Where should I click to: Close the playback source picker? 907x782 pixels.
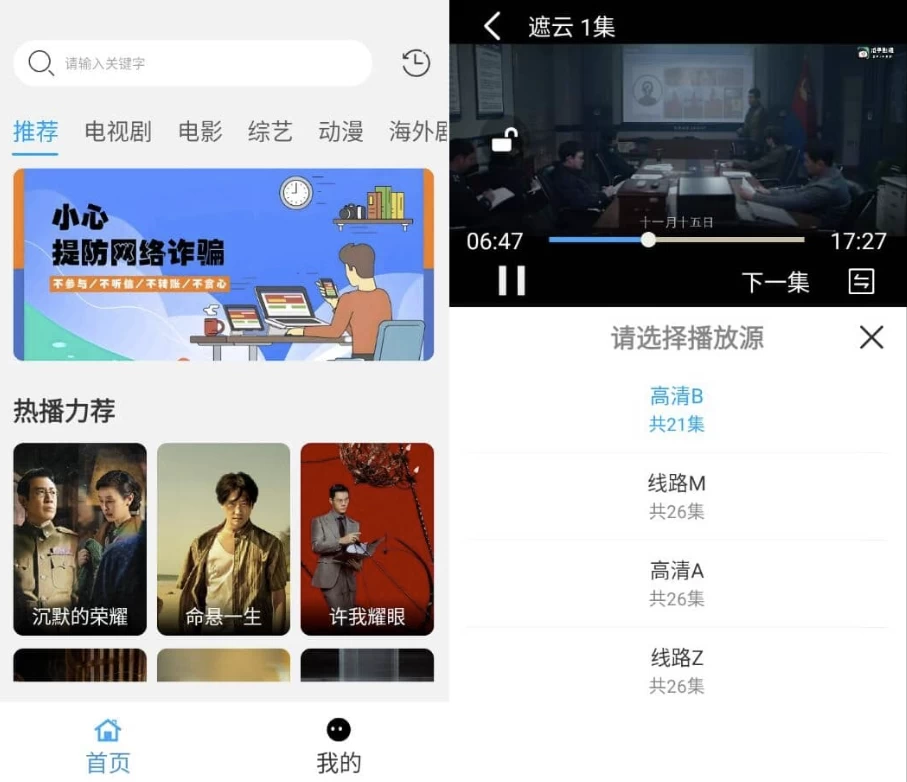pyautogui.click(x=871, y=338)
